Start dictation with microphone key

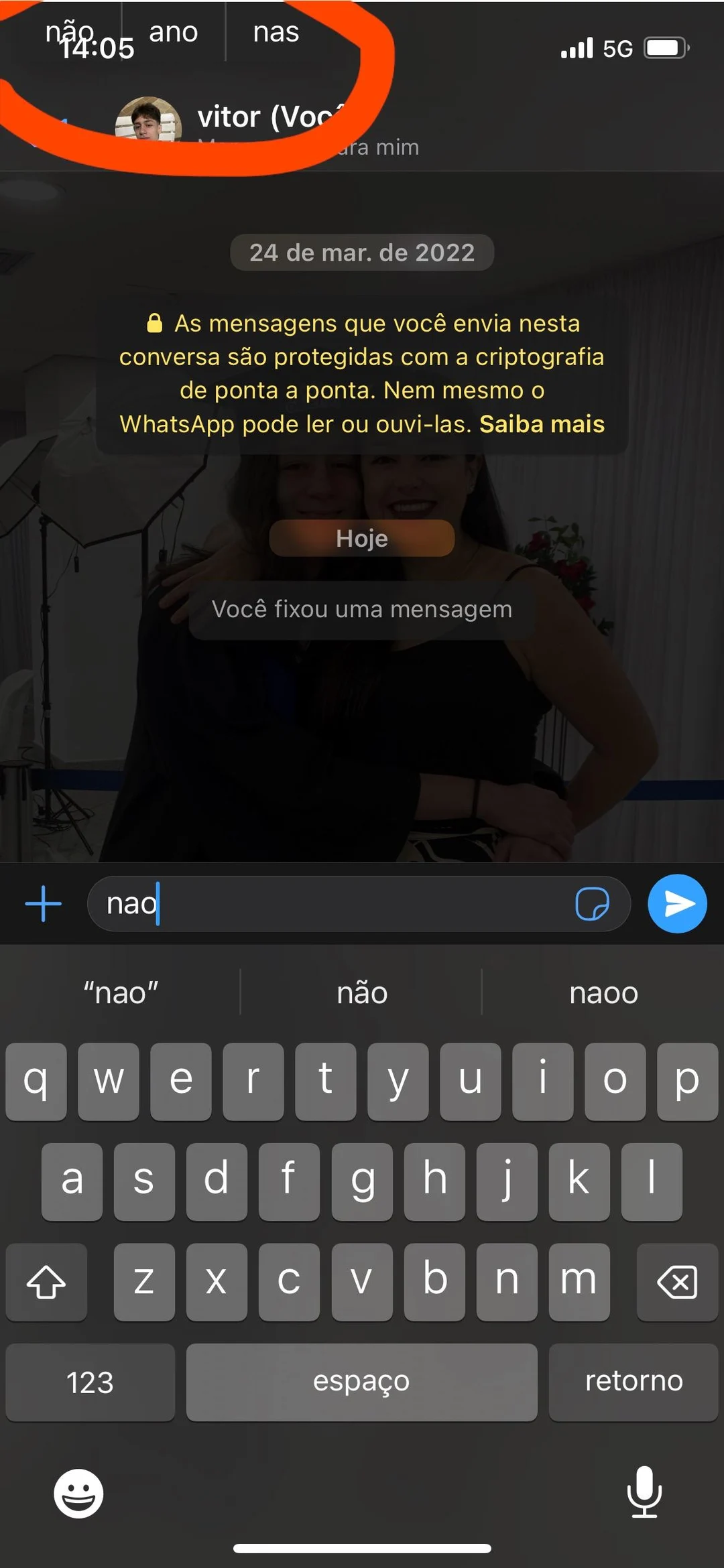(x=644, y=1492)
